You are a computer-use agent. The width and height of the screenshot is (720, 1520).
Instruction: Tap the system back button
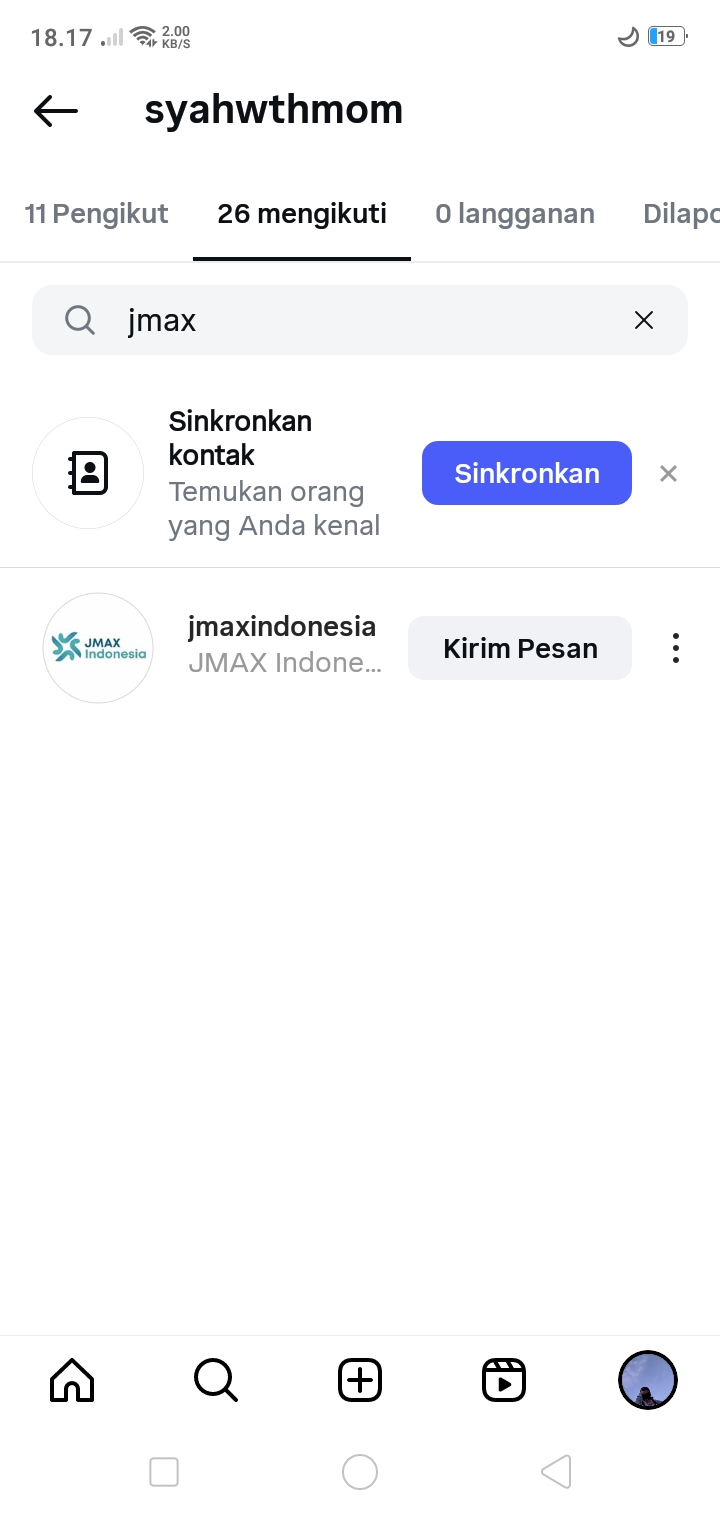556,1472
